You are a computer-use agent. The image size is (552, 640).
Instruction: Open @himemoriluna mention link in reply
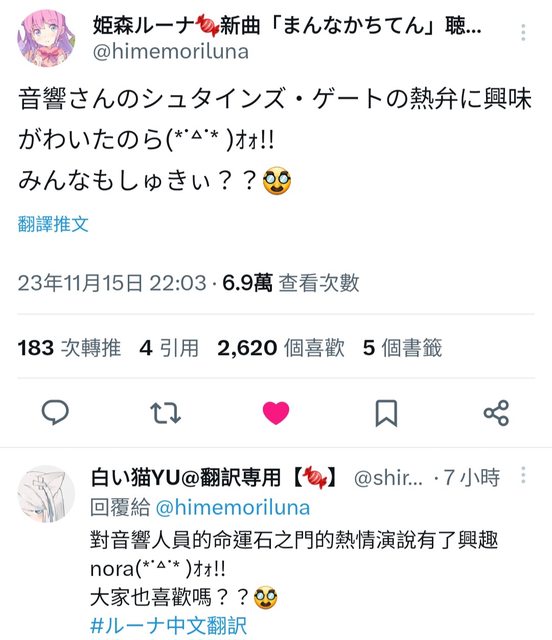click(x=233, y=508)
